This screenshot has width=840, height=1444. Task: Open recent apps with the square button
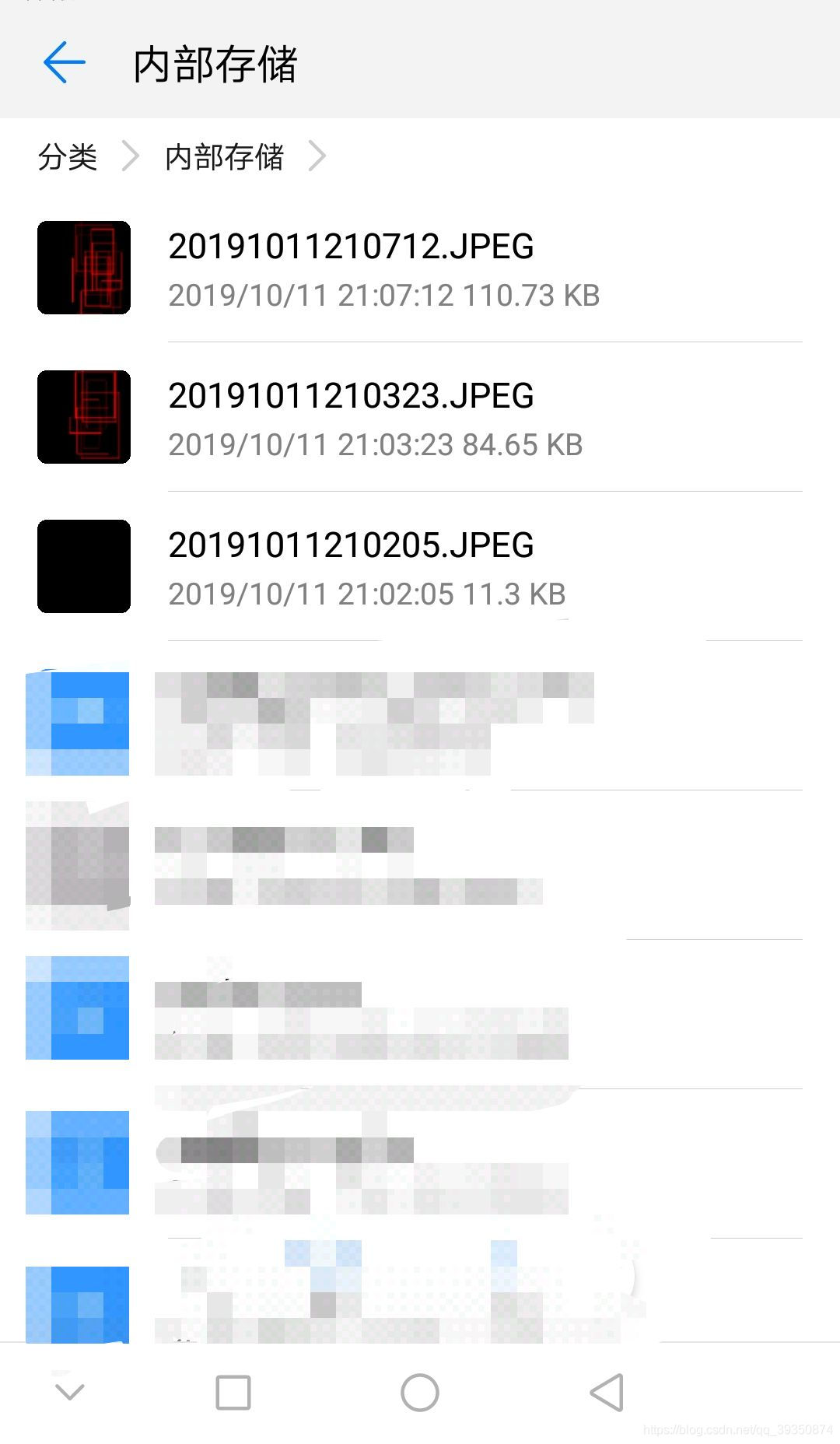click(x=233, y=1393)
